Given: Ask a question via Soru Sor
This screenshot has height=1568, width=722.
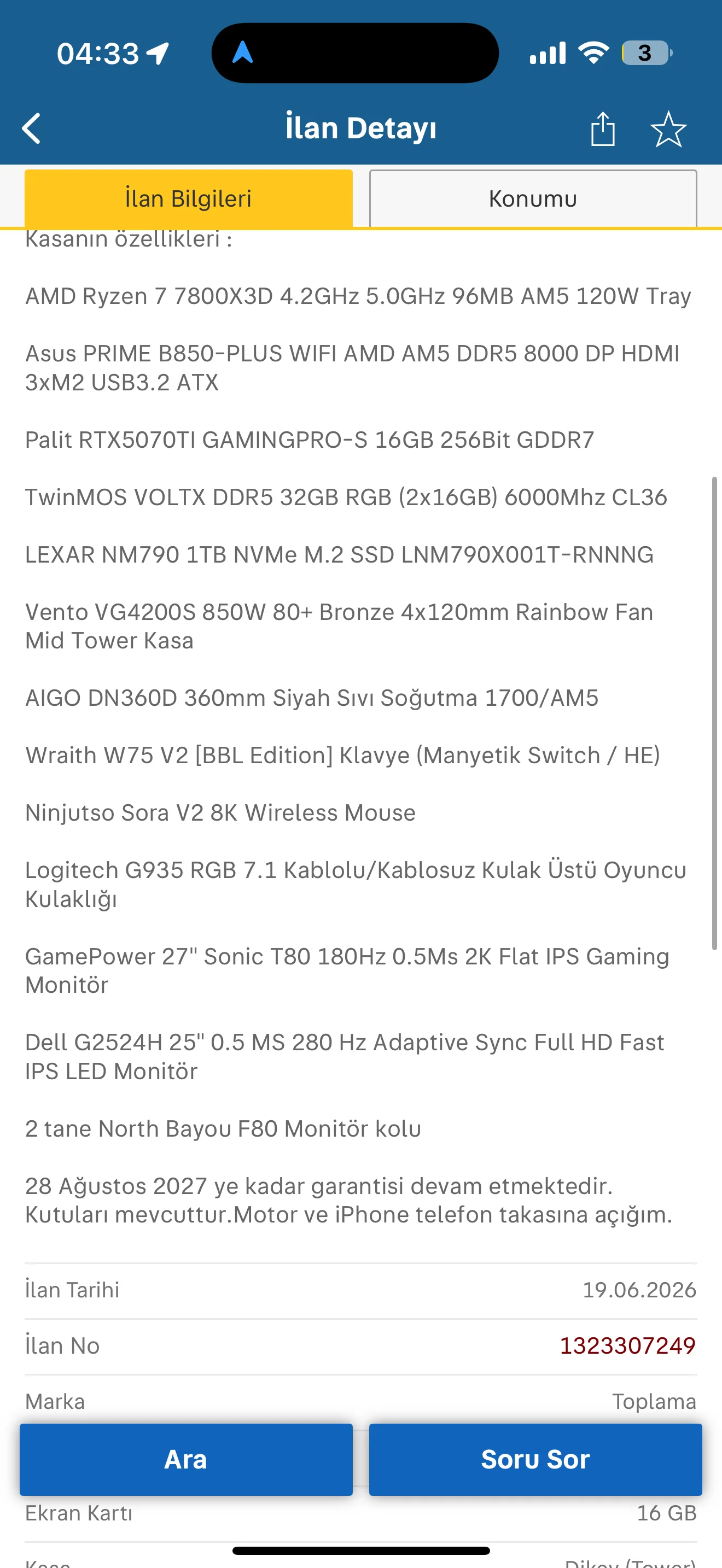Looking at the screenshot, I should click(535, 1459).
